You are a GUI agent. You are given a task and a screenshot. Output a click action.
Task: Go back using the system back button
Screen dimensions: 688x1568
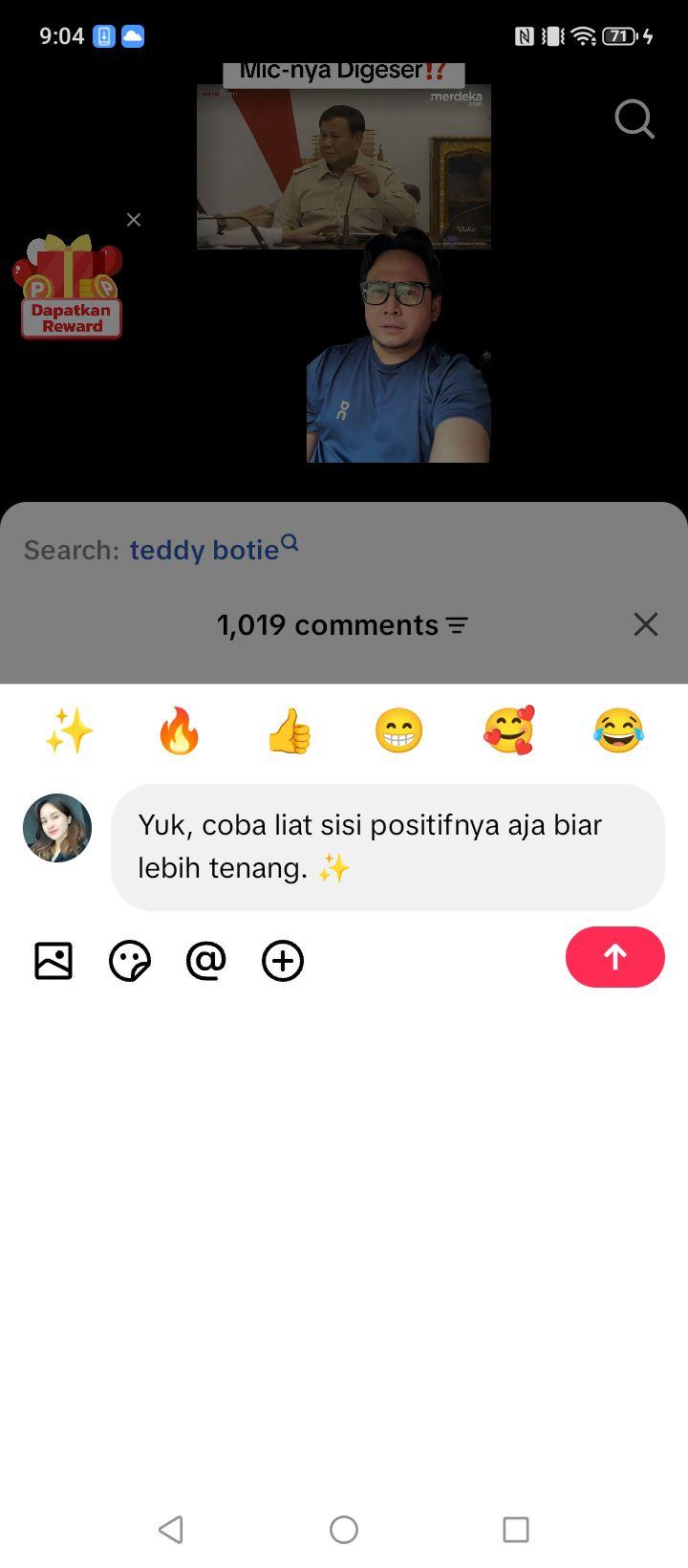(171, 1530)
